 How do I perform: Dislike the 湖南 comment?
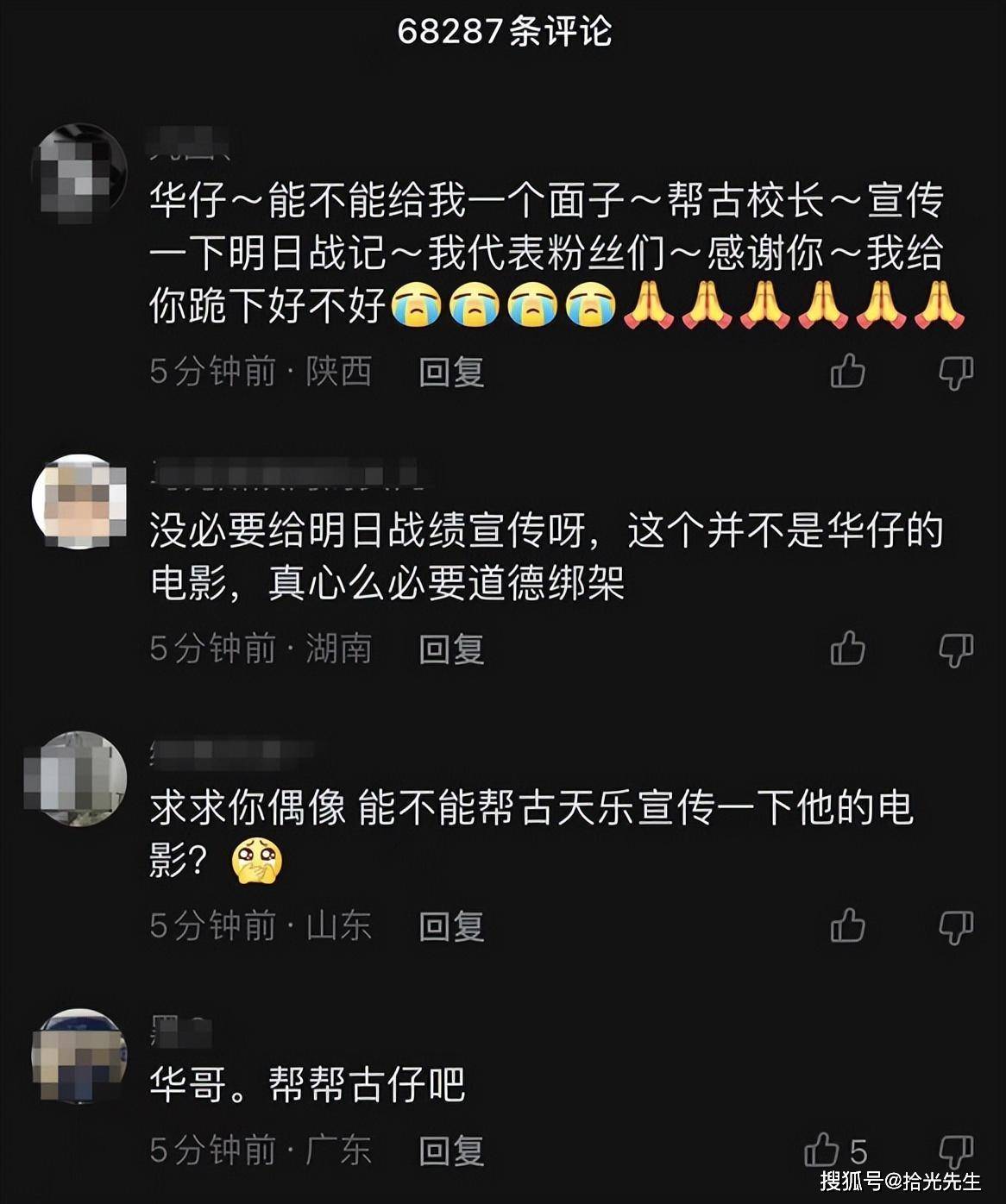click(x=956, y=650)
